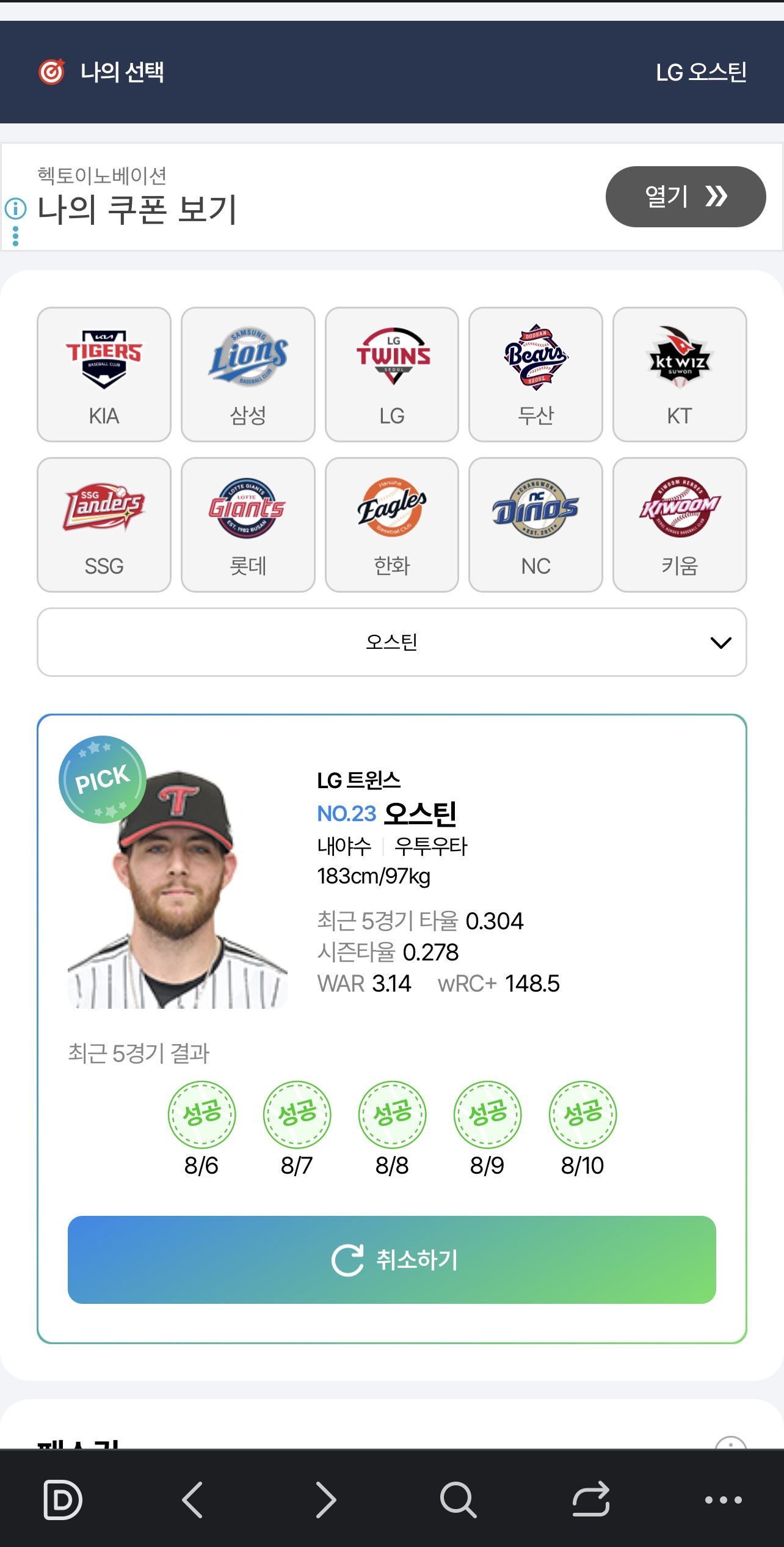
Task: Open the browser search
Action: [x=458, y=1499]
